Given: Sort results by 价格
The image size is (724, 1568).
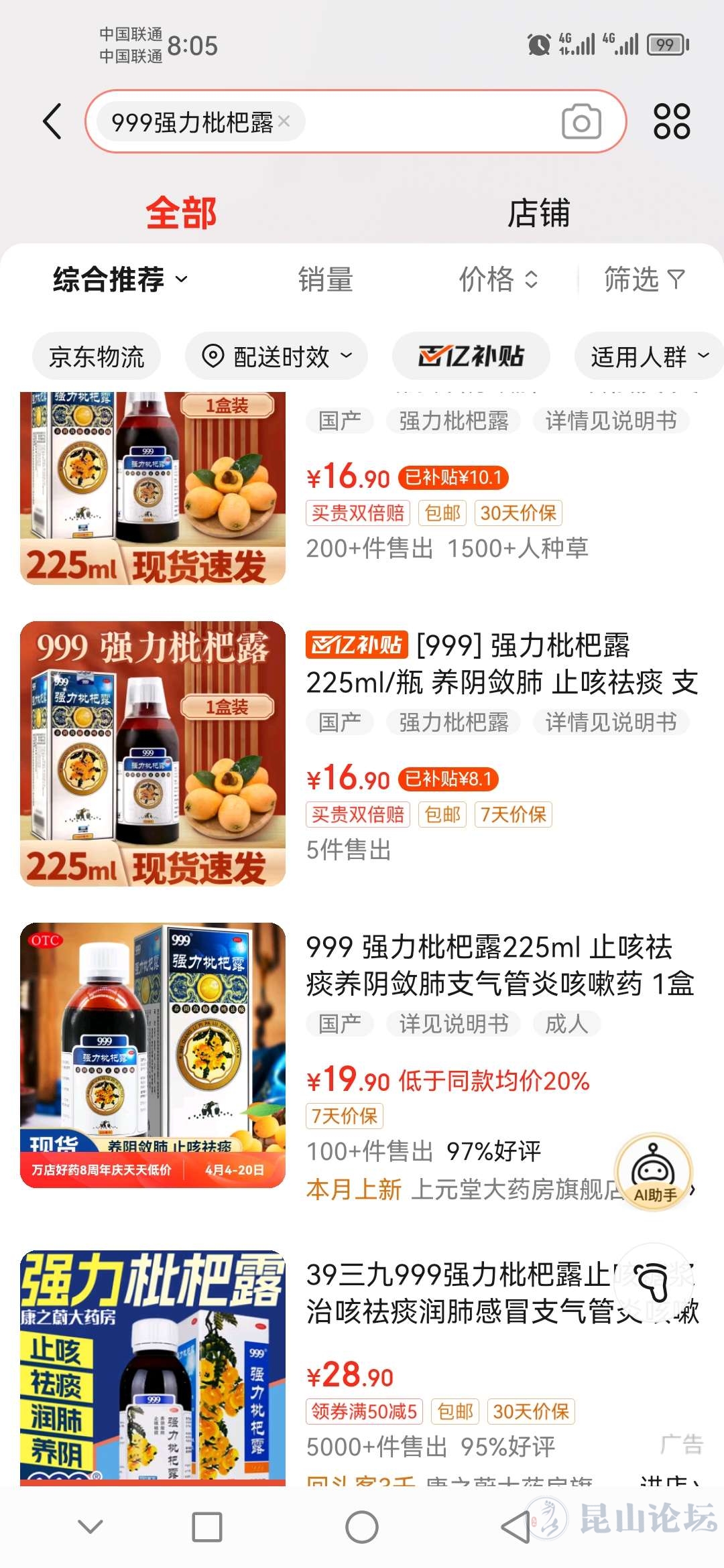Looking at the screenshot, I should 497,279.
